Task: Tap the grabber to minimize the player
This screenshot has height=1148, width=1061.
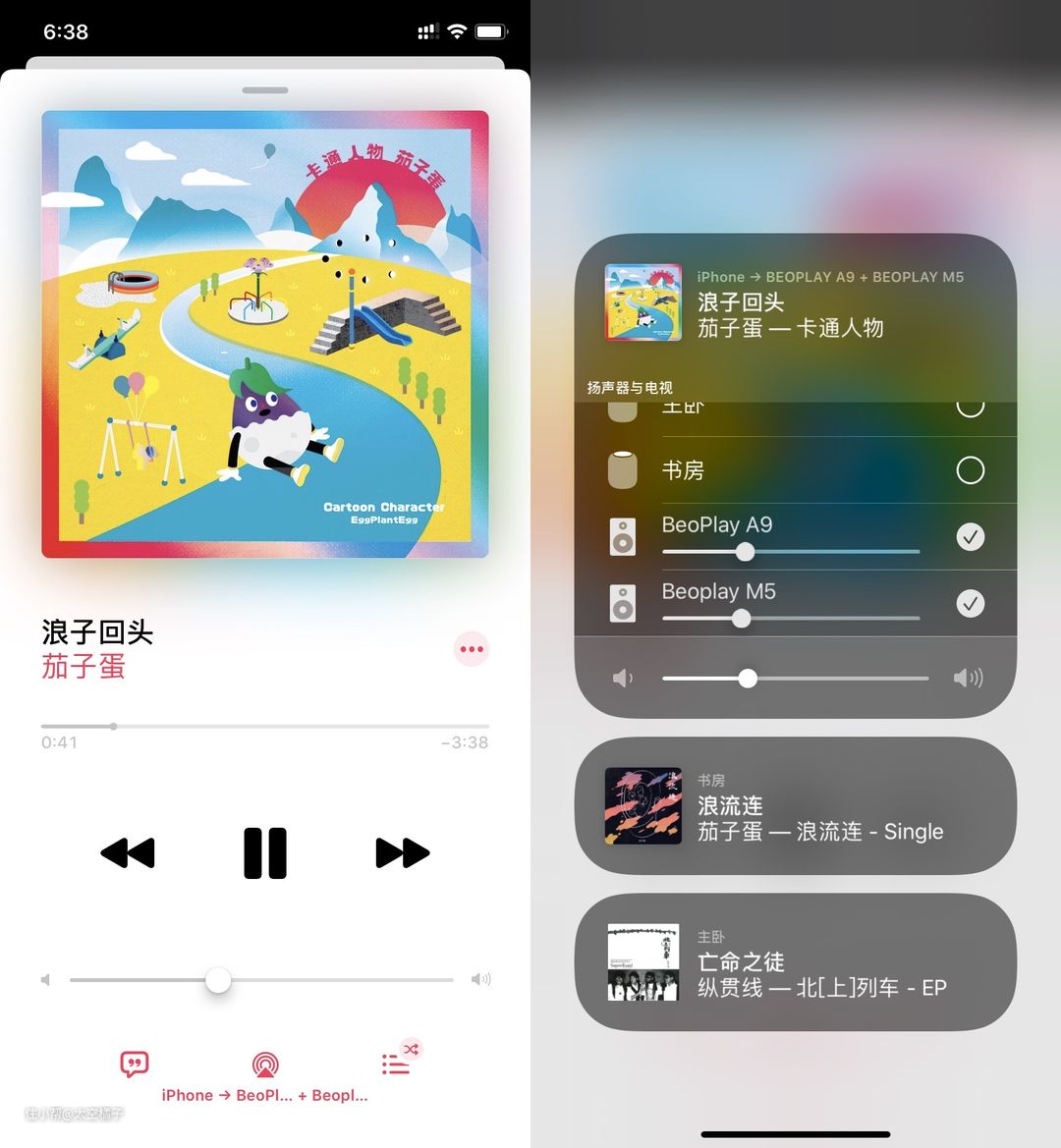Action: 265,90
